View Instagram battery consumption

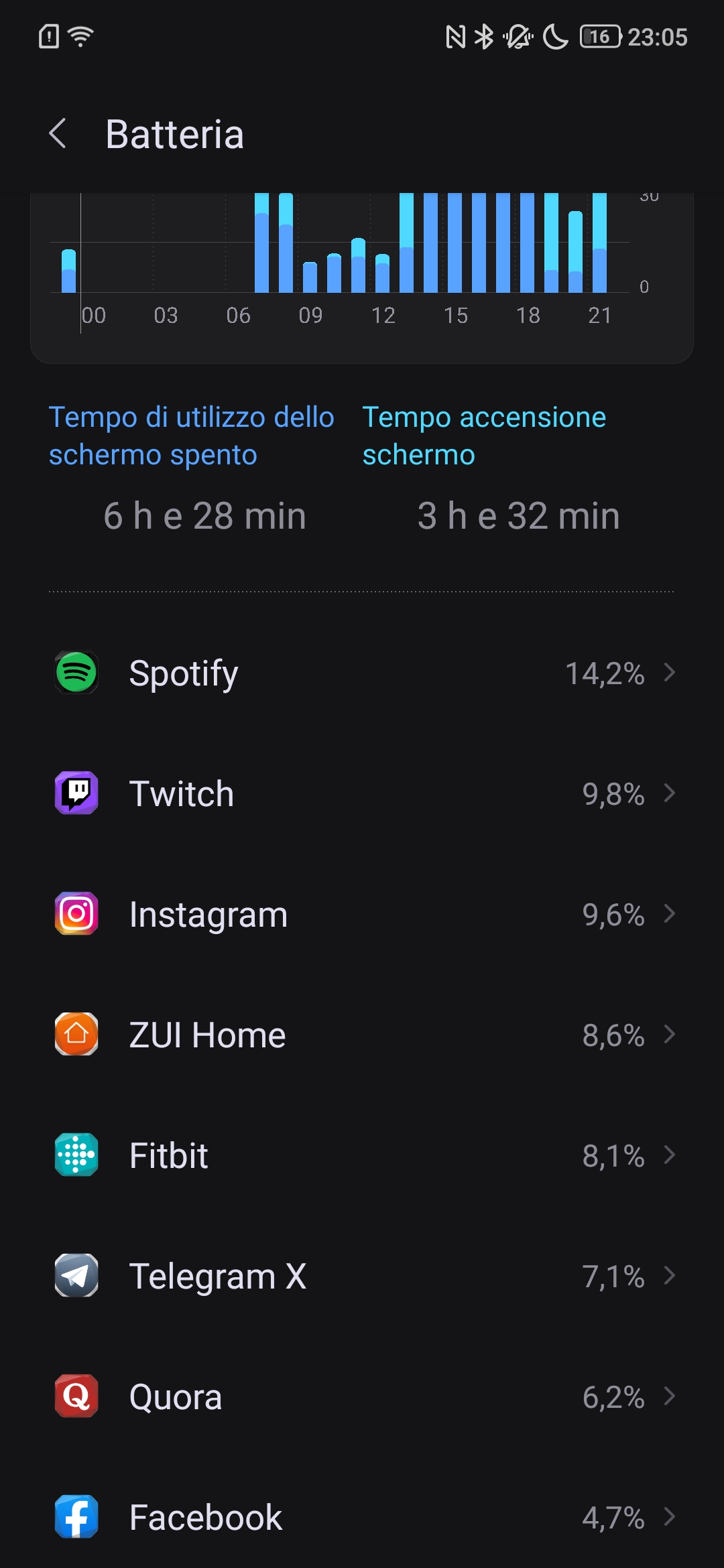(362, 914)
